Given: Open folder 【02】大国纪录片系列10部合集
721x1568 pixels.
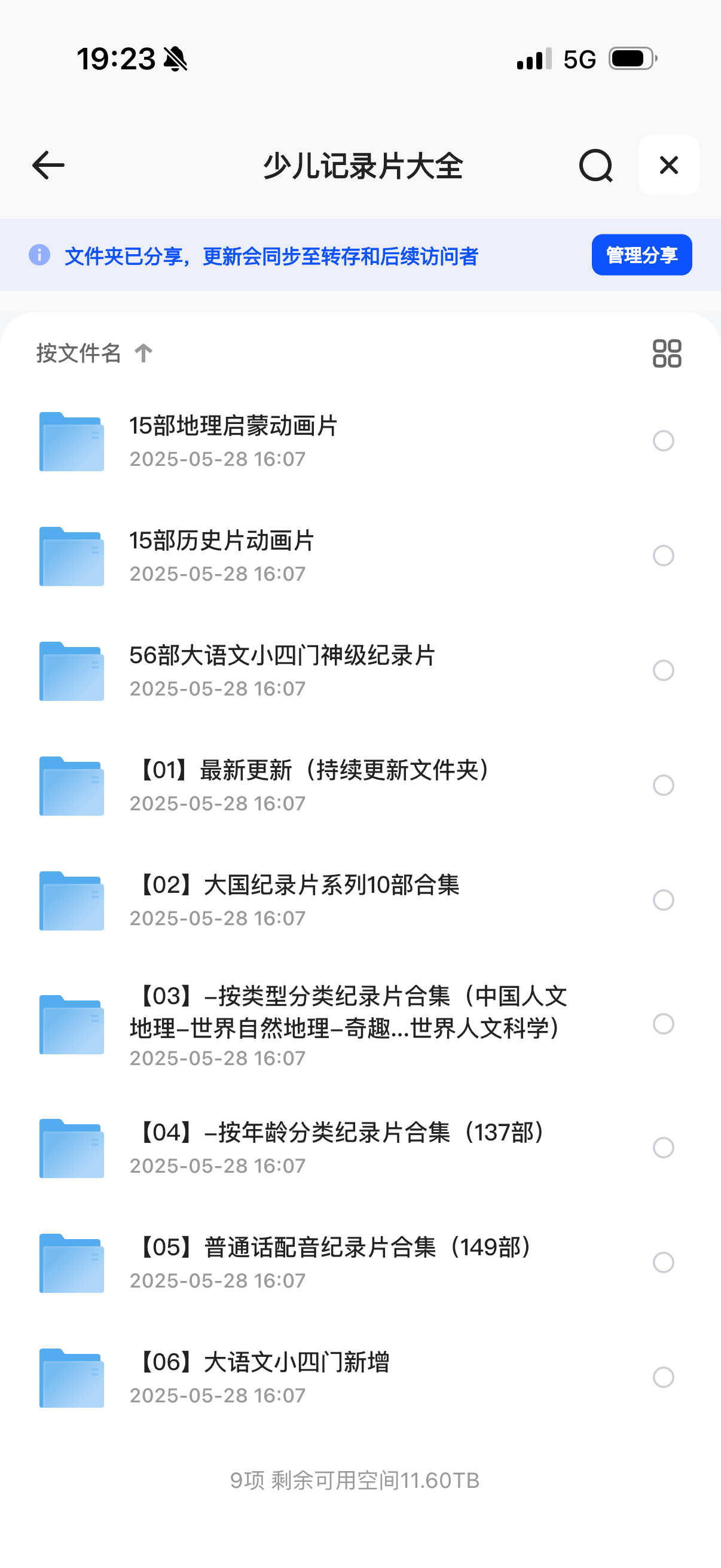Looking at the screenshot, I should point(295,899).
